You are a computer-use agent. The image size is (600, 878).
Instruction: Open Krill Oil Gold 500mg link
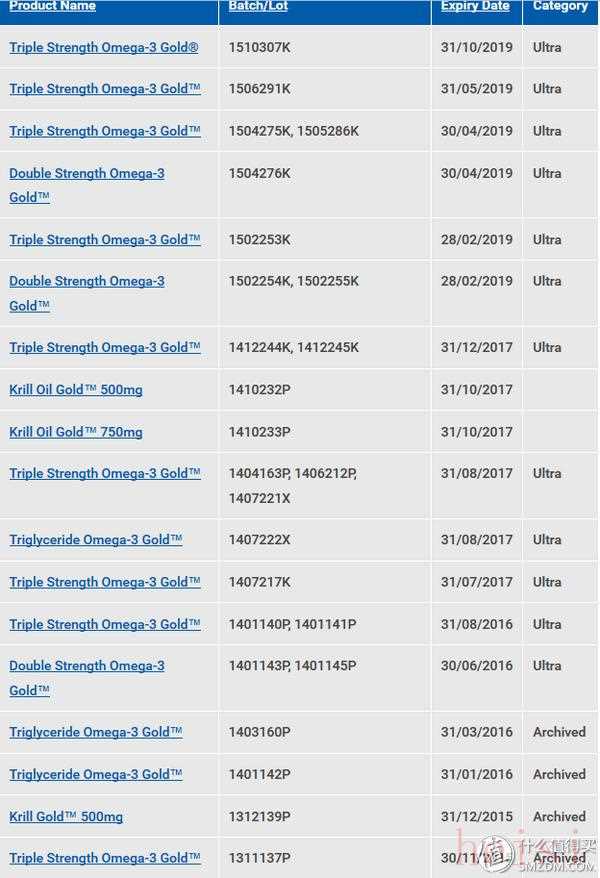tap(76, 390)
